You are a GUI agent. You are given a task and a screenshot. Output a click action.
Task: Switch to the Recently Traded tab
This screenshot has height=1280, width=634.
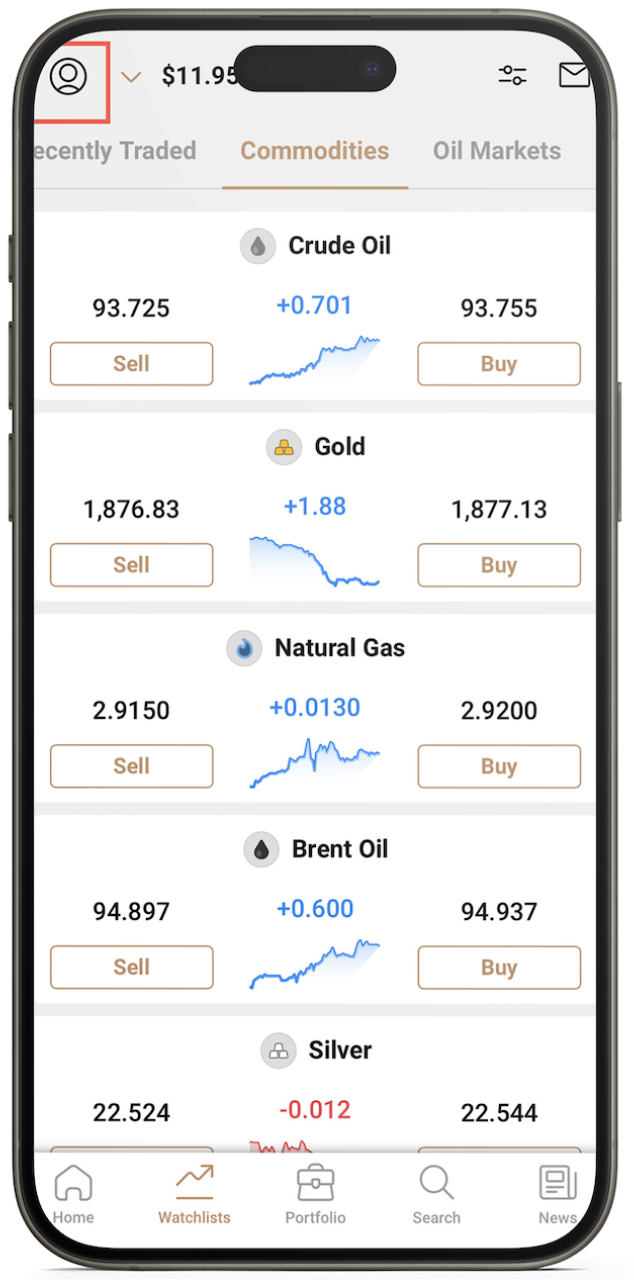click(115, 152)
